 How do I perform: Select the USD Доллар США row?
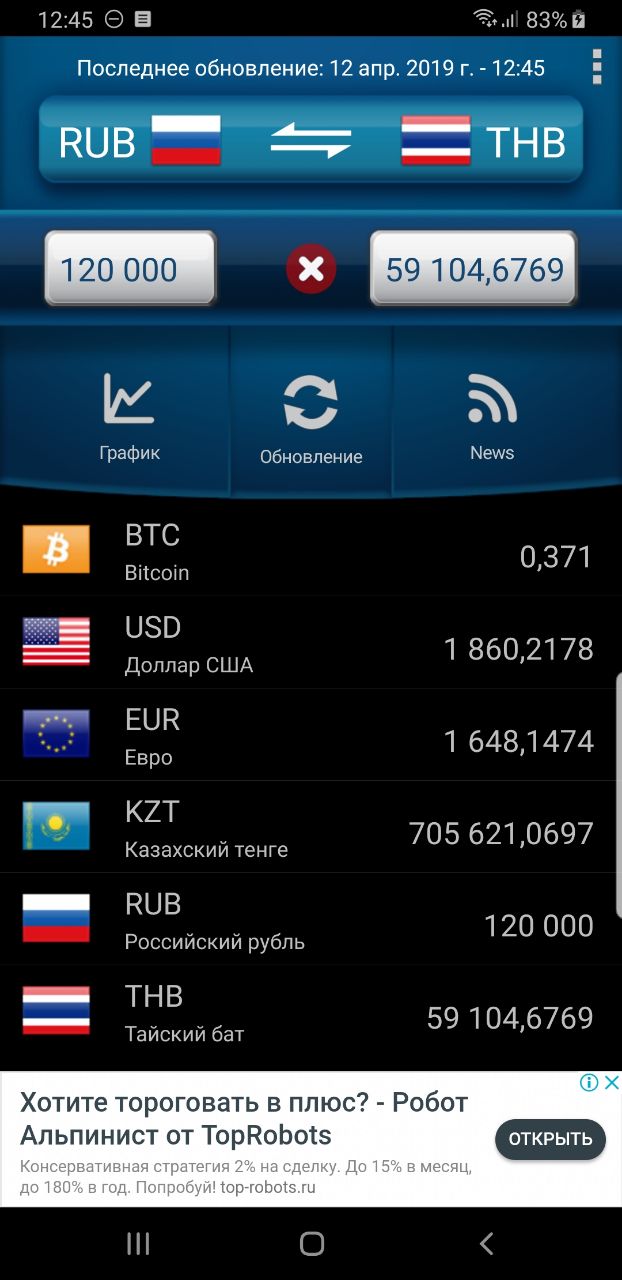click(311, 643)
